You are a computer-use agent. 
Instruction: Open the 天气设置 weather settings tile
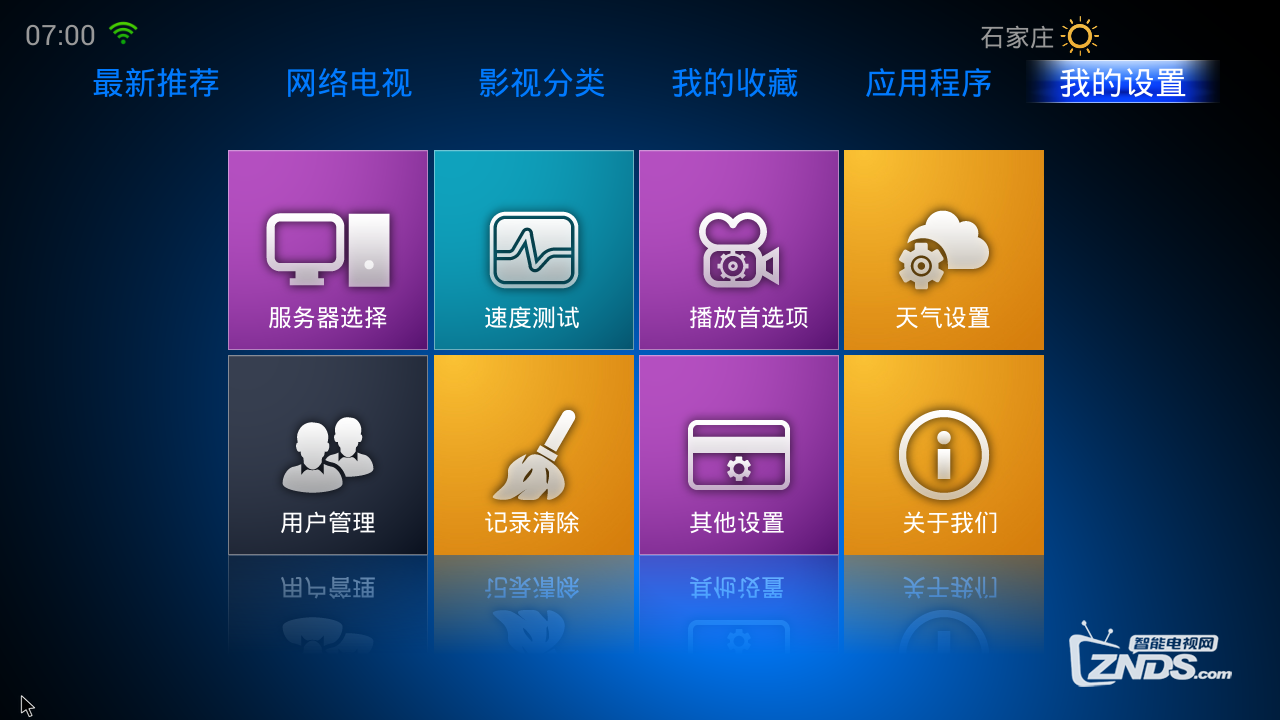[944, 250]
